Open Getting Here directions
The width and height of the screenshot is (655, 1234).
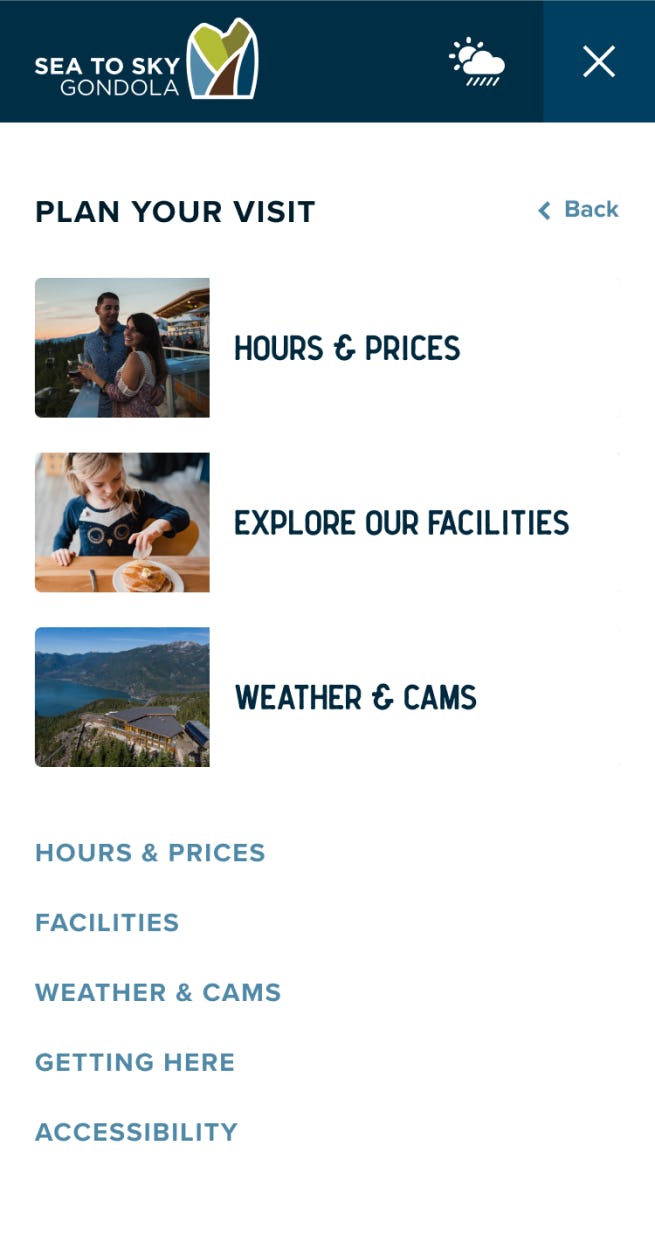[x=135, y=1063]
